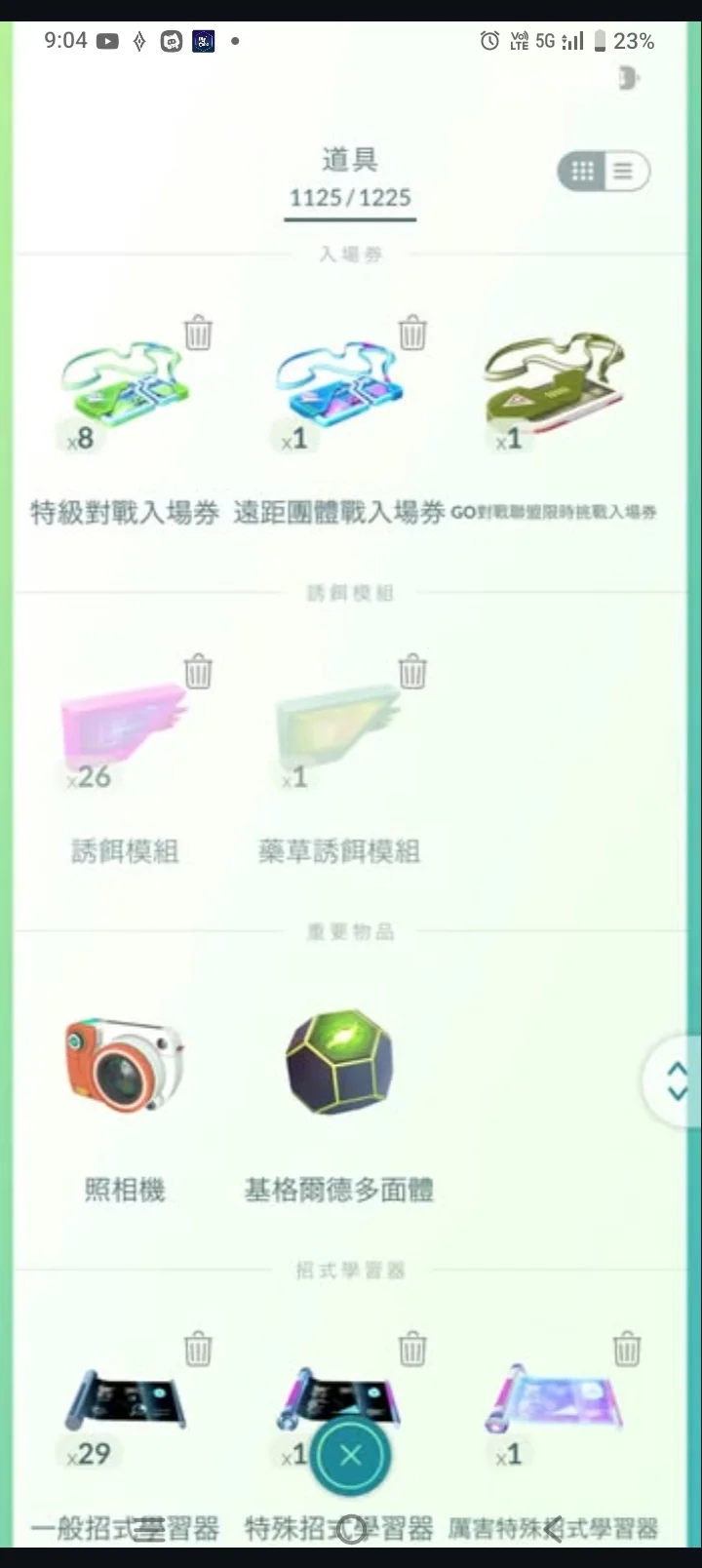702x1568 pixels.
Task: Select the 一般招式學習器 TM item
Action: click(124, 1399)
